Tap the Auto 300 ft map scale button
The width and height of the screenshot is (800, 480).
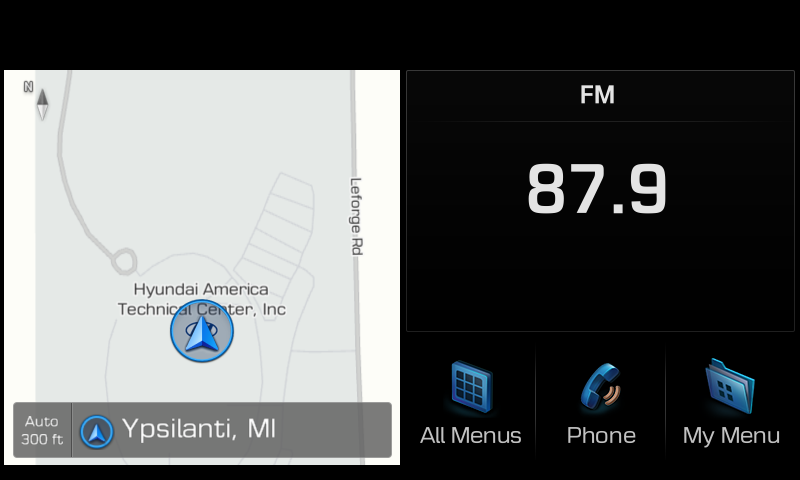42,430
